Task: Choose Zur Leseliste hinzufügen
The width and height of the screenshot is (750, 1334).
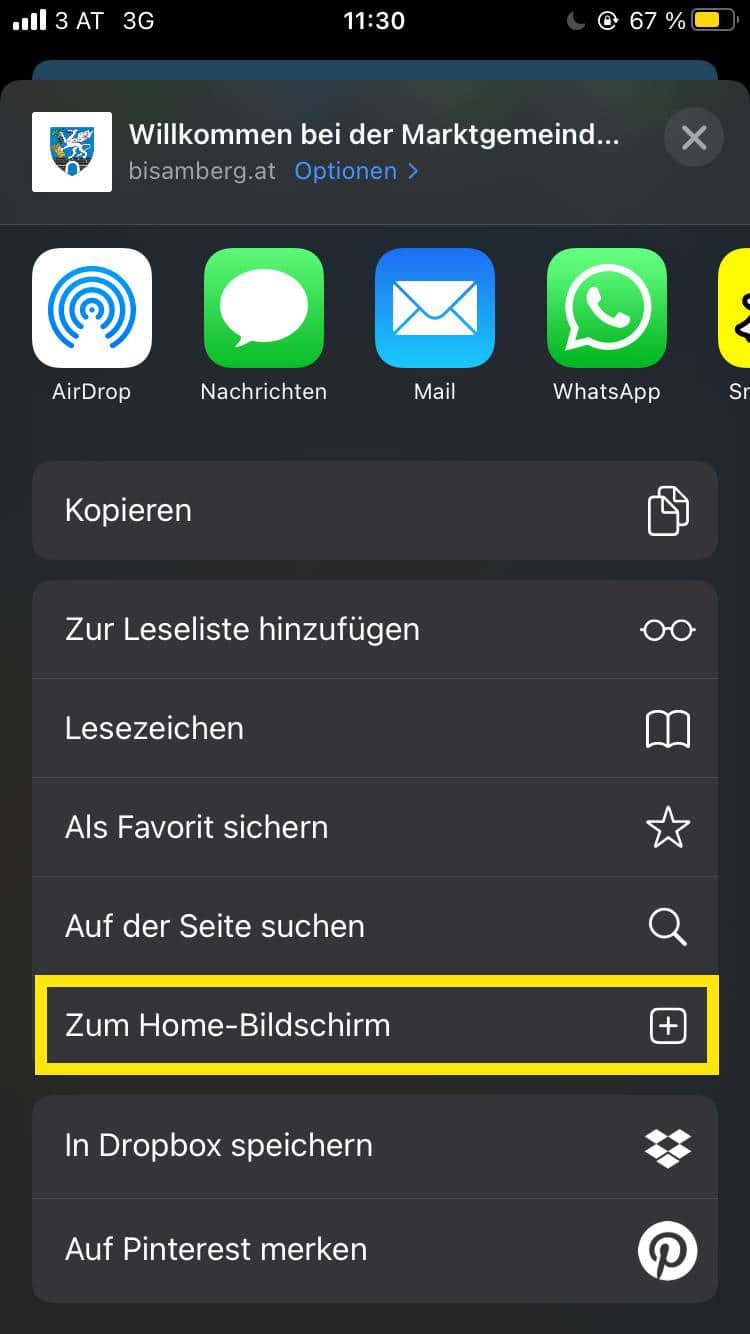Action: [375, 630]
